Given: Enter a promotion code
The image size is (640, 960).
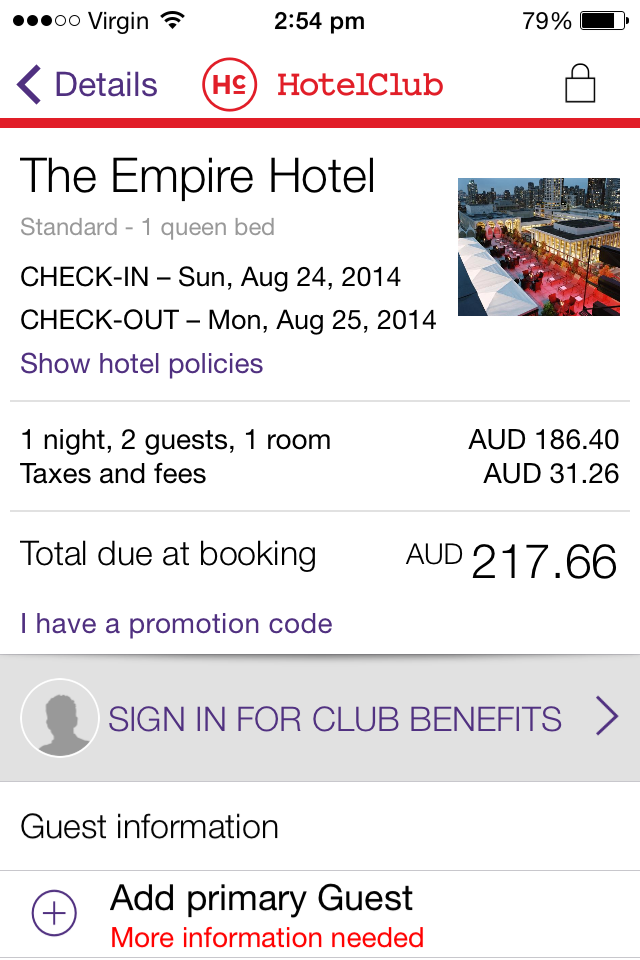Looking at the screenshot, I should [x=176, y=625].
